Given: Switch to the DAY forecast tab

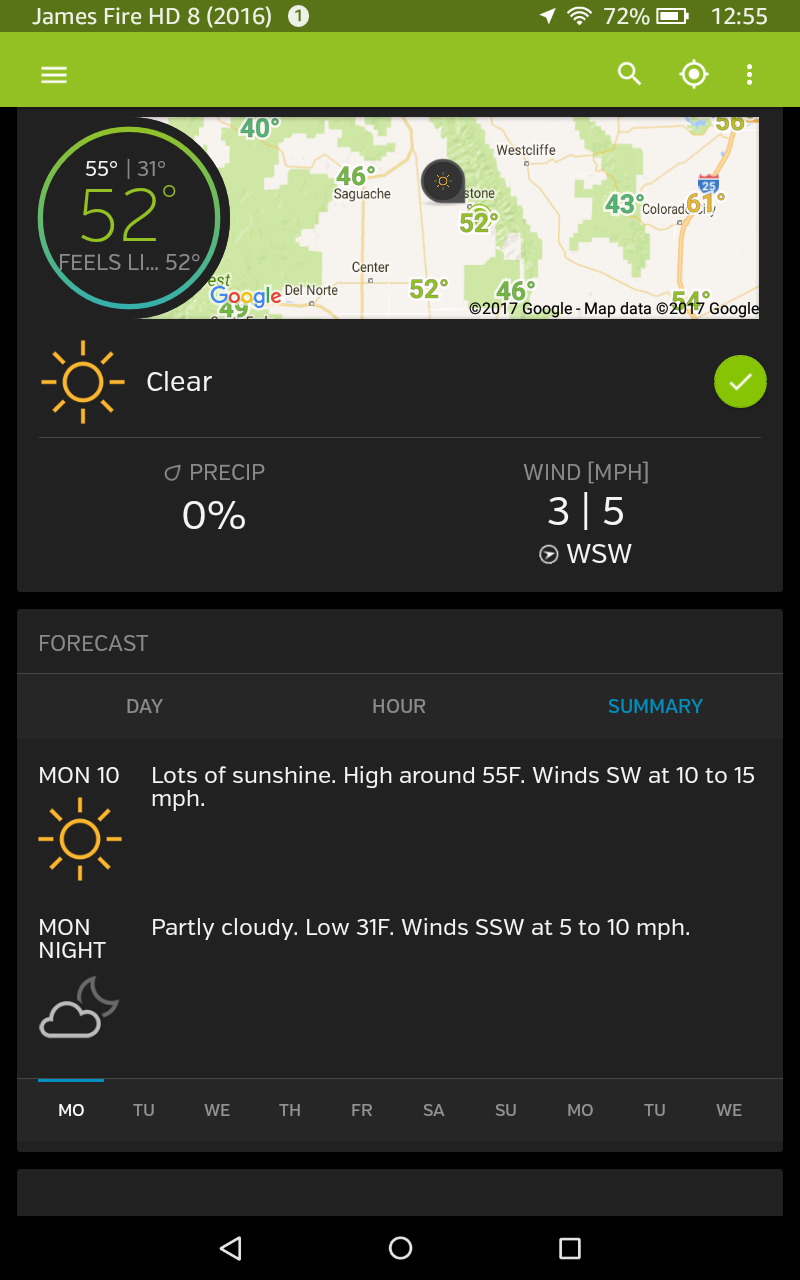Looking at the screenshot, I should pos(144,706).
